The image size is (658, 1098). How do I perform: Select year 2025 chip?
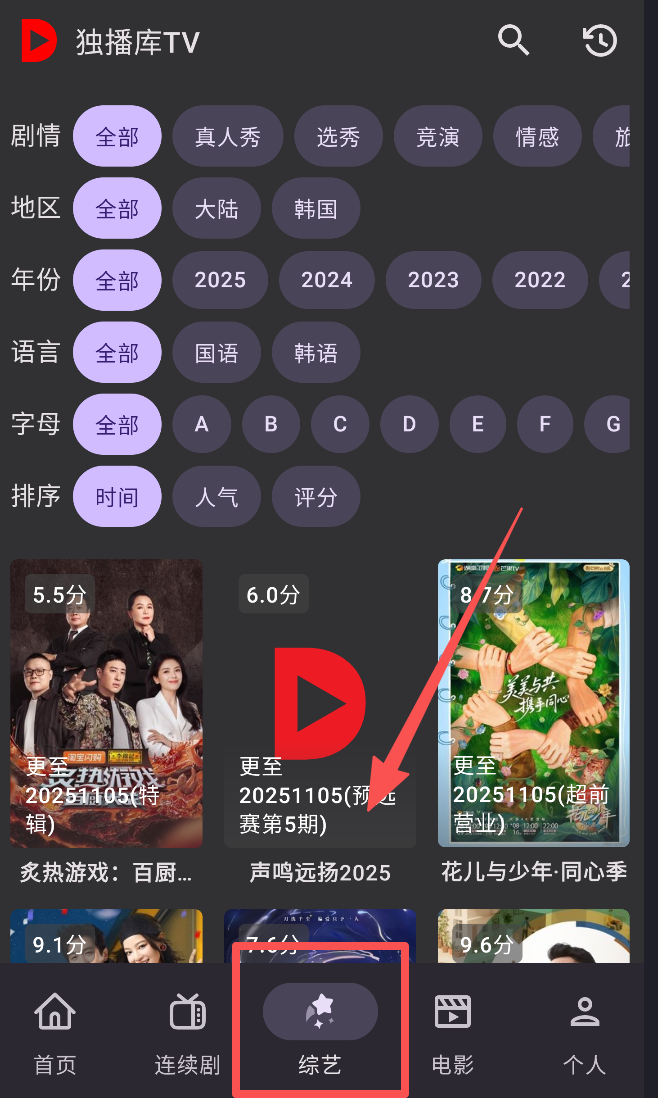(x=220, y=280)
